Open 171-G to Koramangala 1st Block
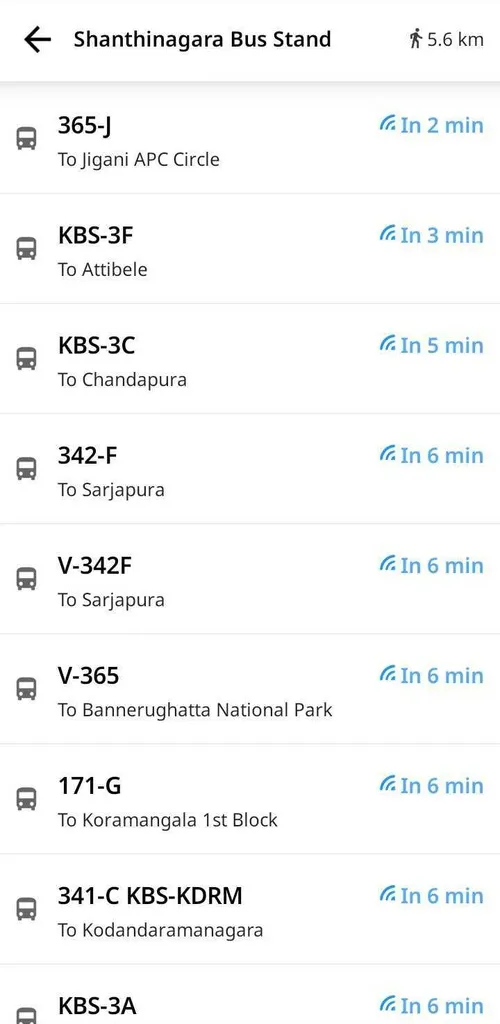 click(250, 799)
